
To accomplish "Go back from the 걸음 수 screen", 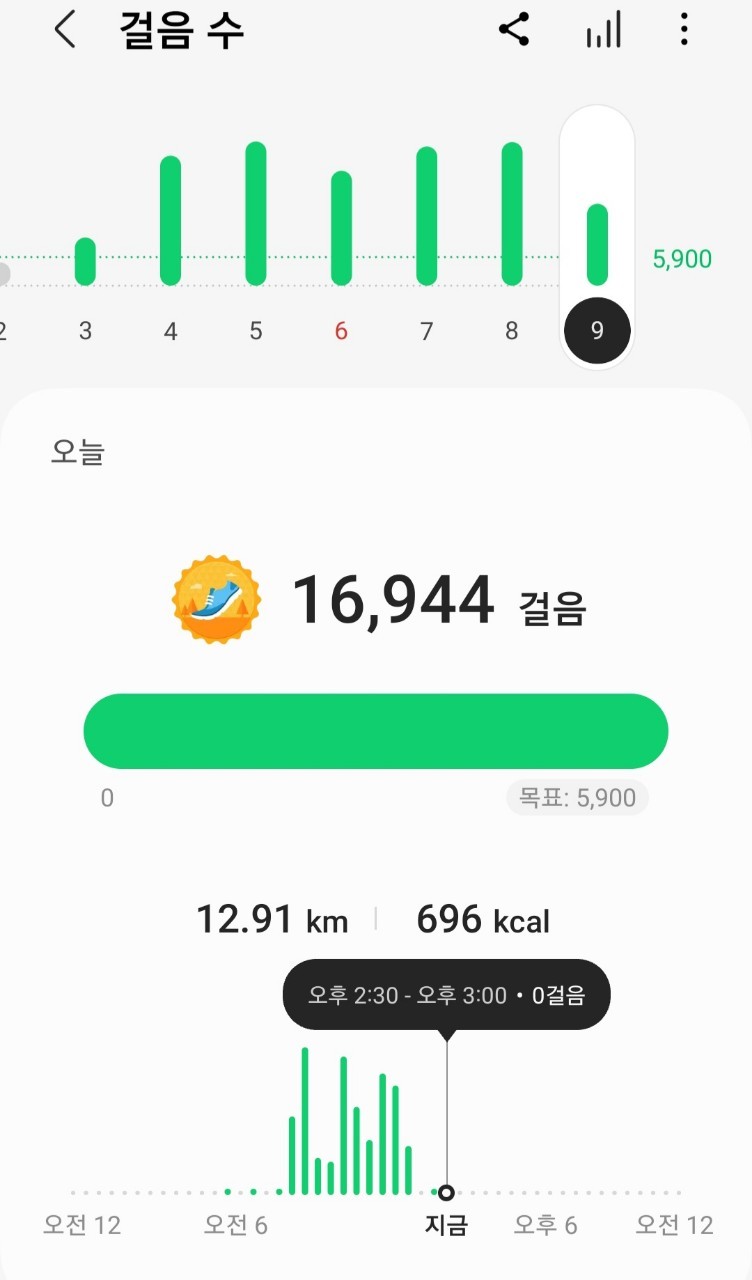I will point(65,30).
